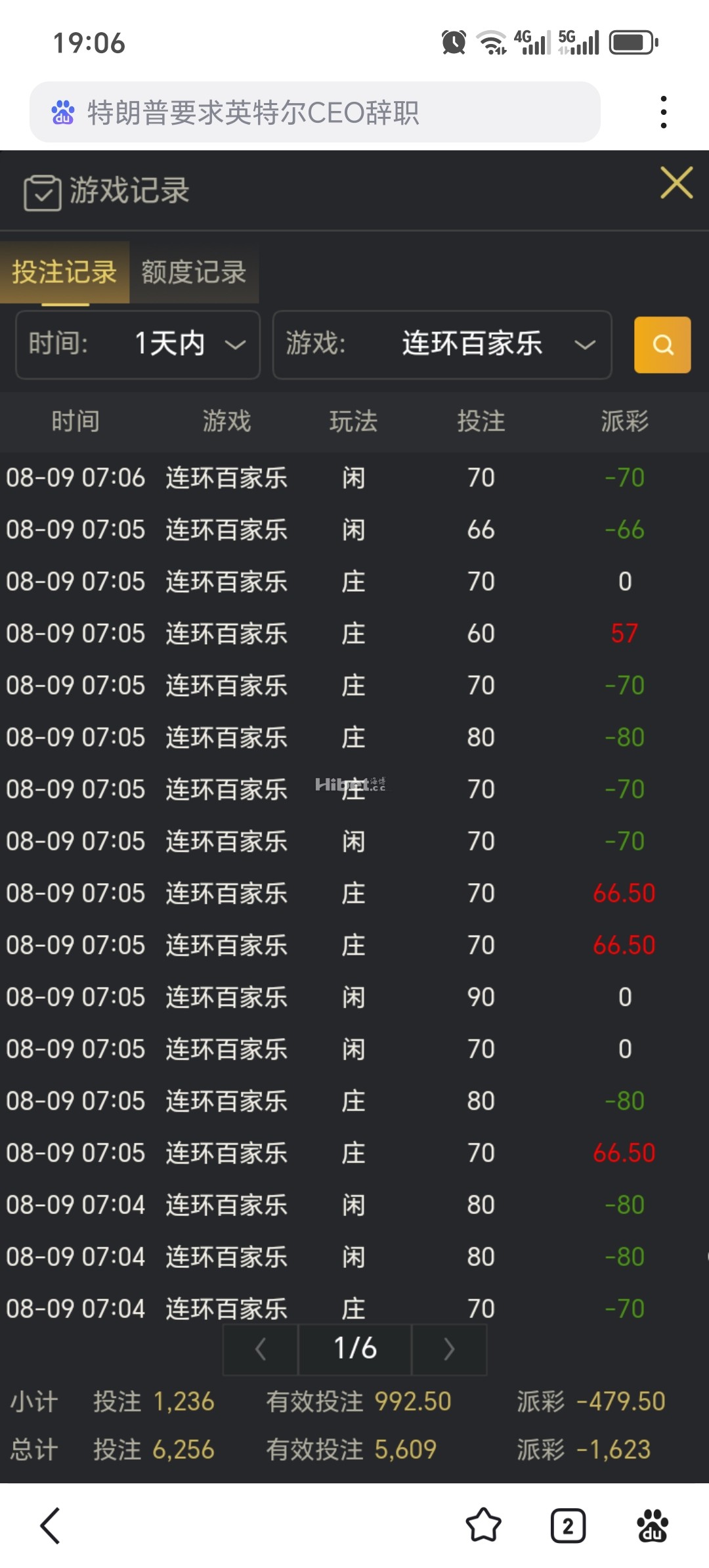This screenshot has height=1568, width=709.
Task: Open the 时间 1天内 dropdown
Action: click(137, 345)
